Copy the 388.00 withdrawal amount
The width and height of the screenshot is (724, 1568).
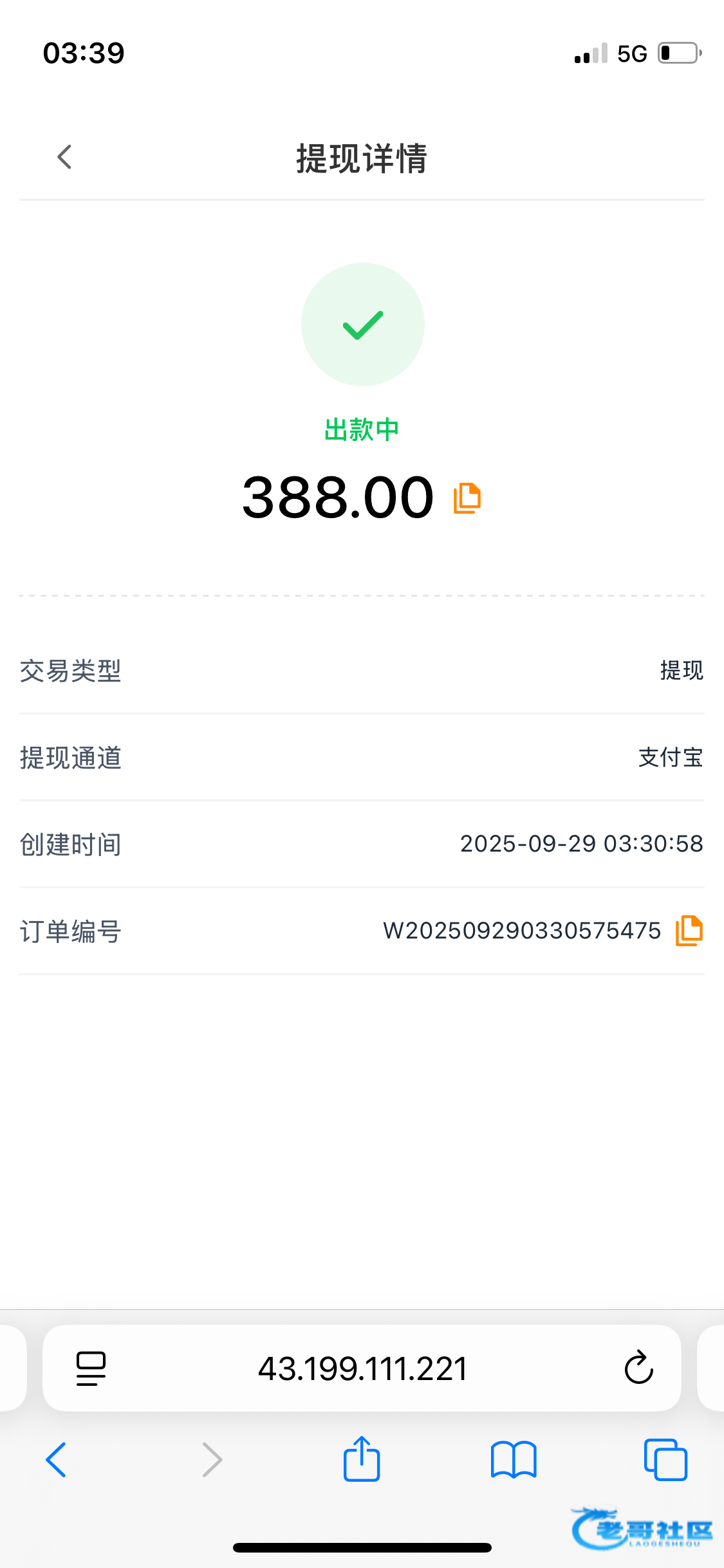(467, 498)
